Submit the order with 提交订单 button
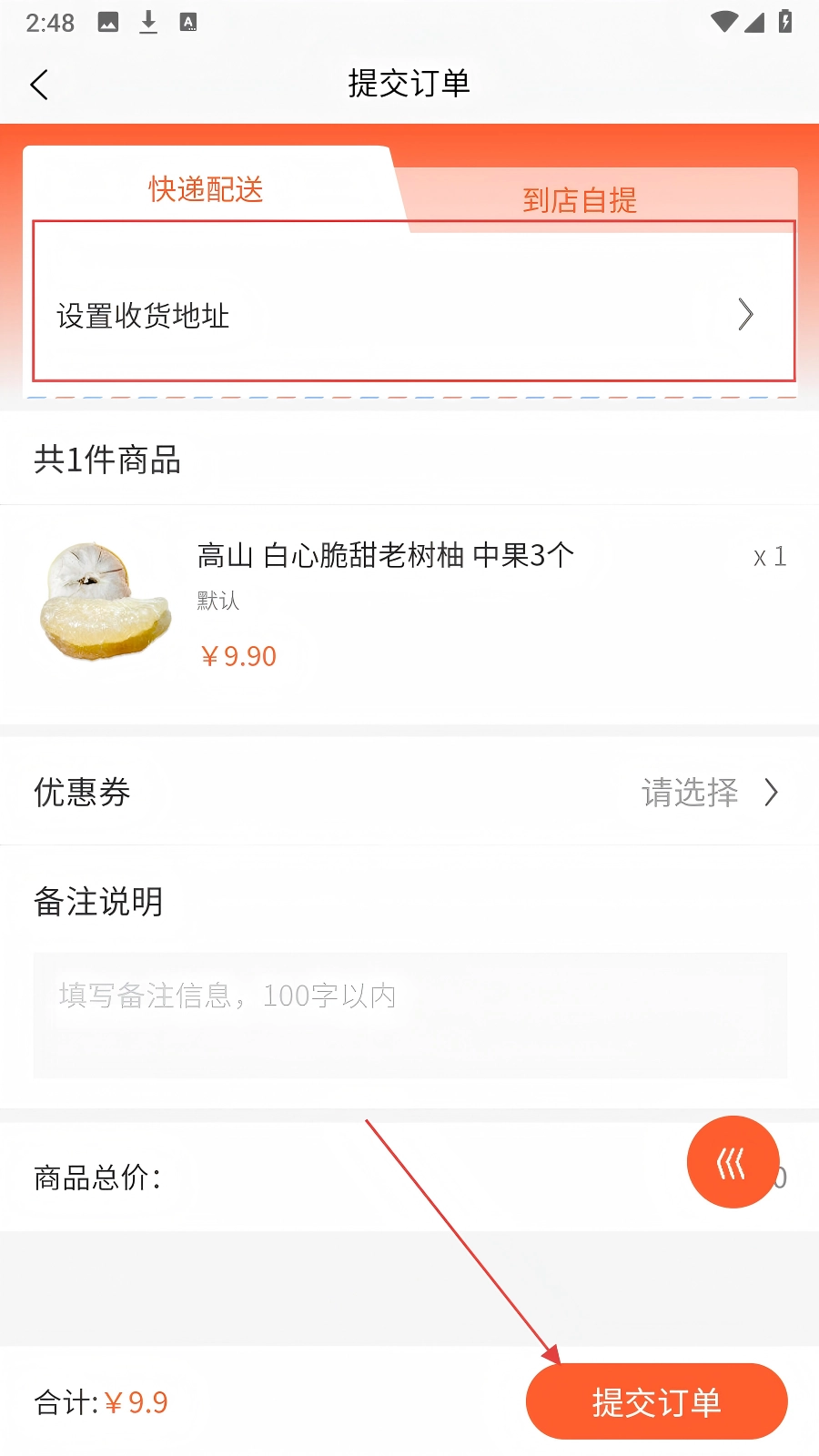Image resolution: width=819 pixels, height=1456 pixels. (x=656, y=1401)
